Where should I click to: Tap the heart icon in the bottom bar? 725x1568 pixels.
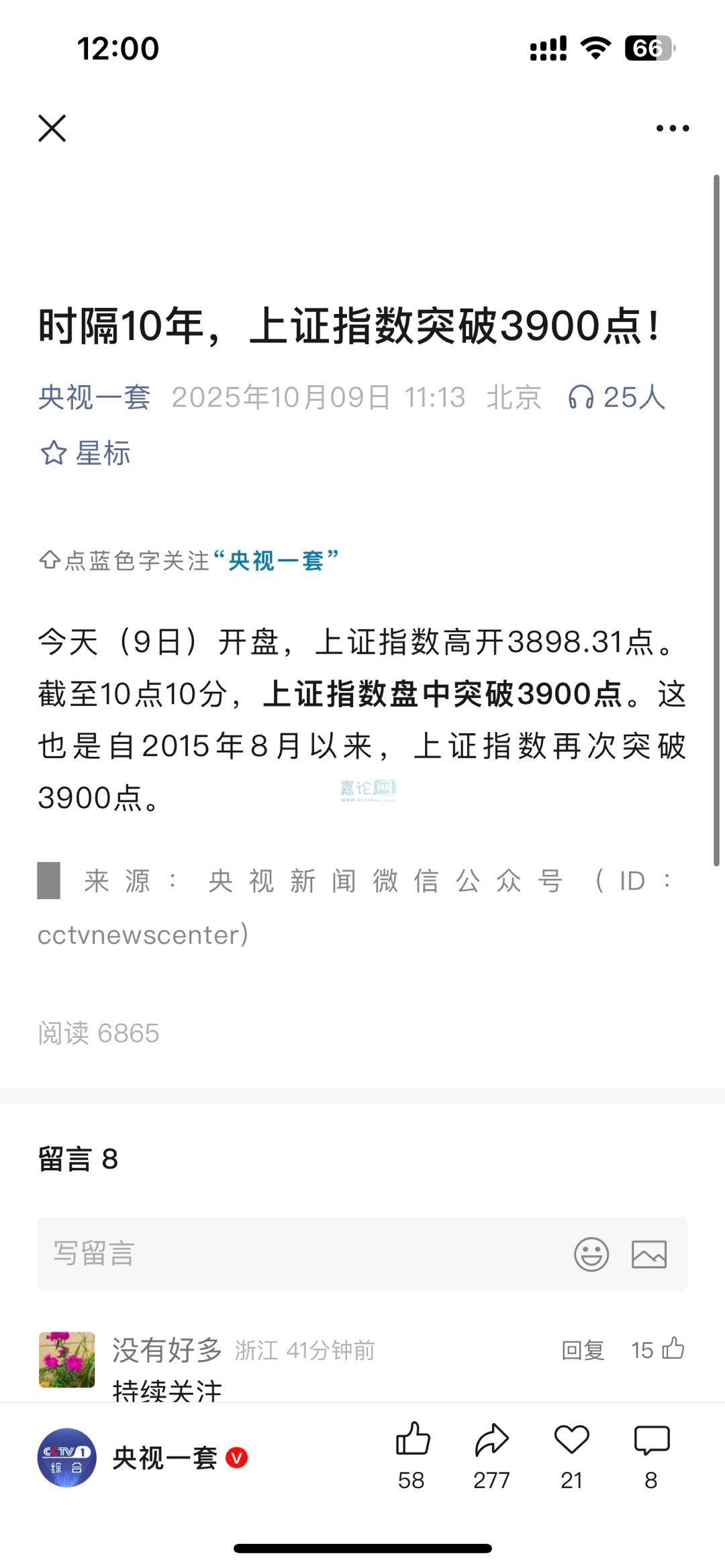tap(571, 1441)
